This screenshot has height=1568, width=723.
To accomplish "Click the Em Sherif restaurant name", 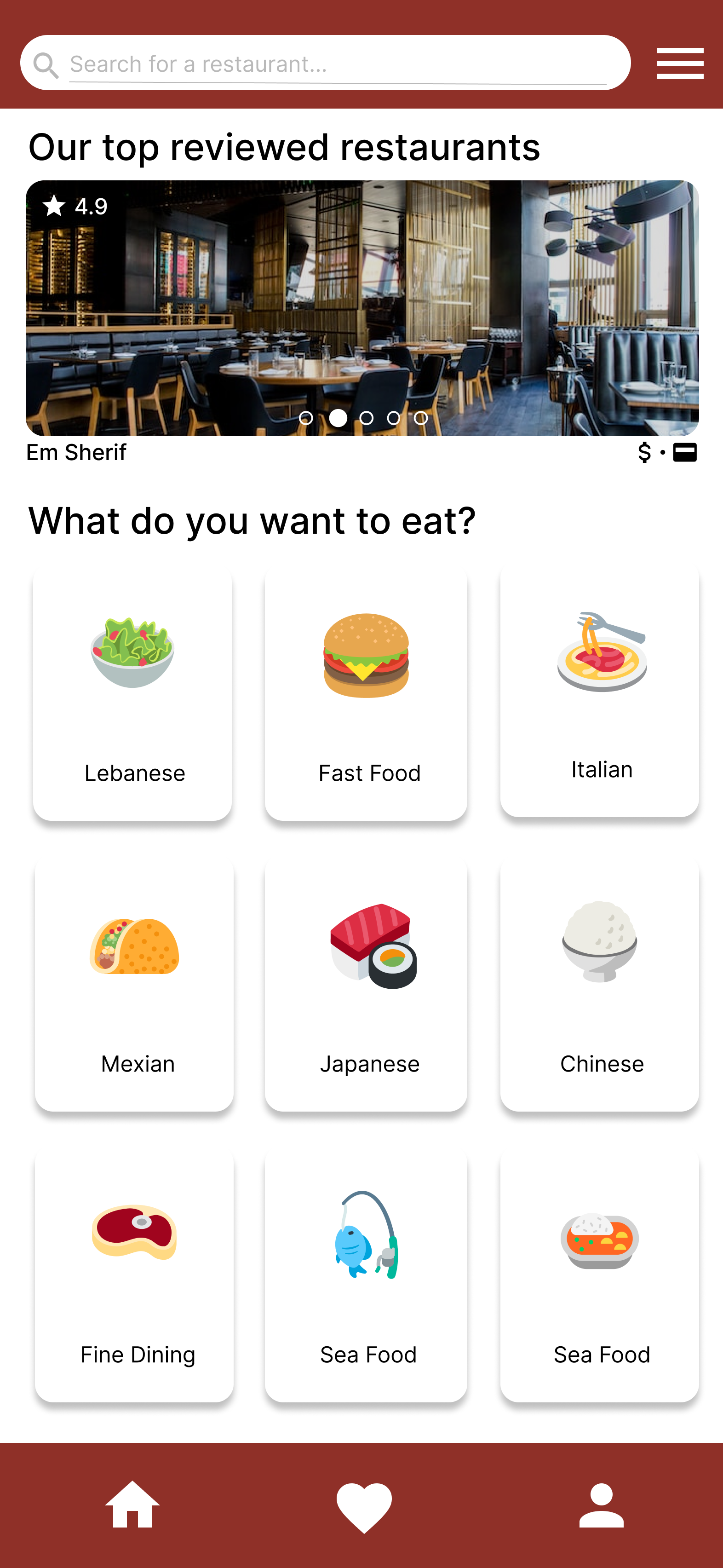I will pos(75,452).
